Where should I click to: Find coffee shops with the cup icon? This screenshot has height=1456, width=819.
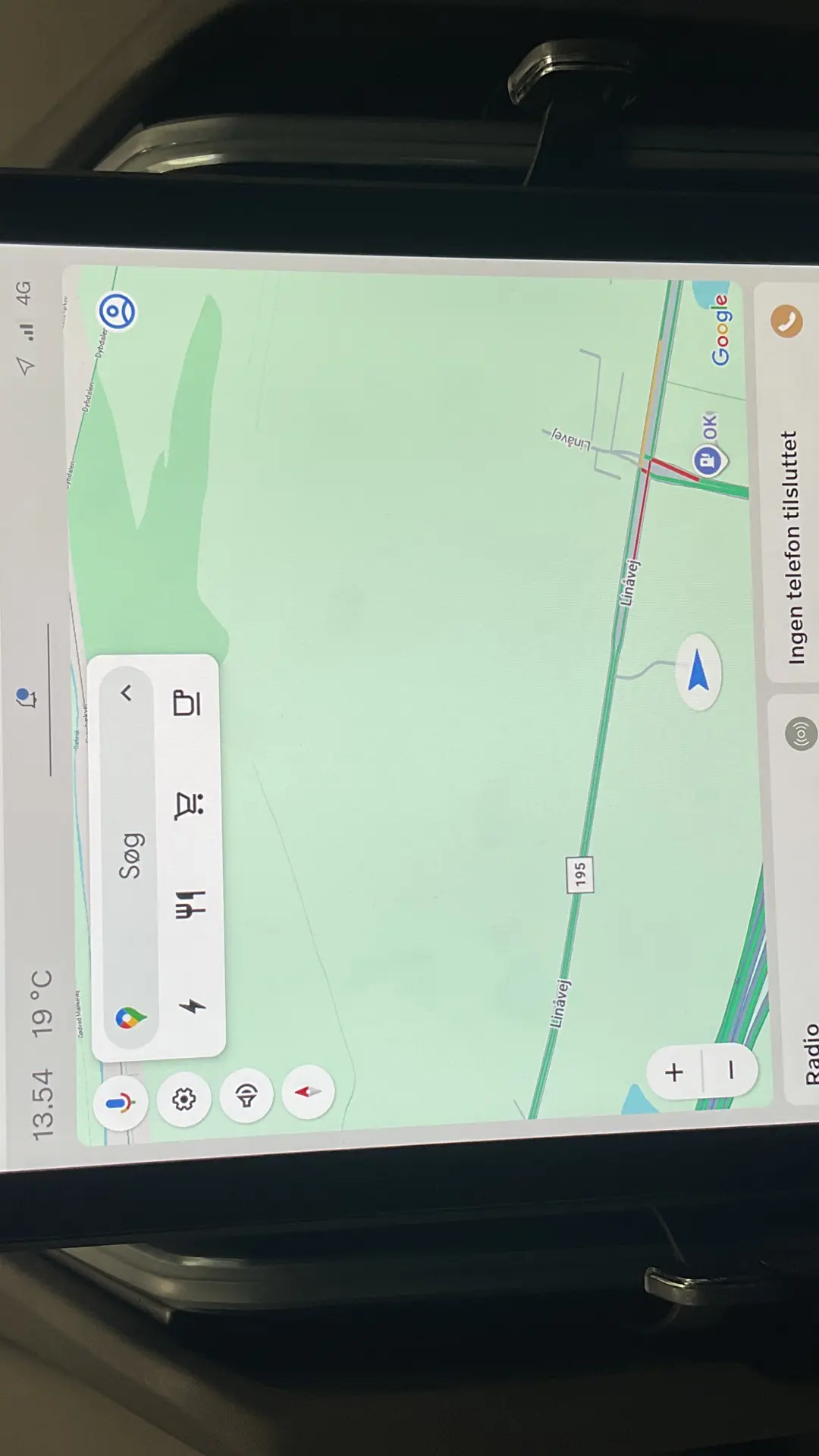187,703
